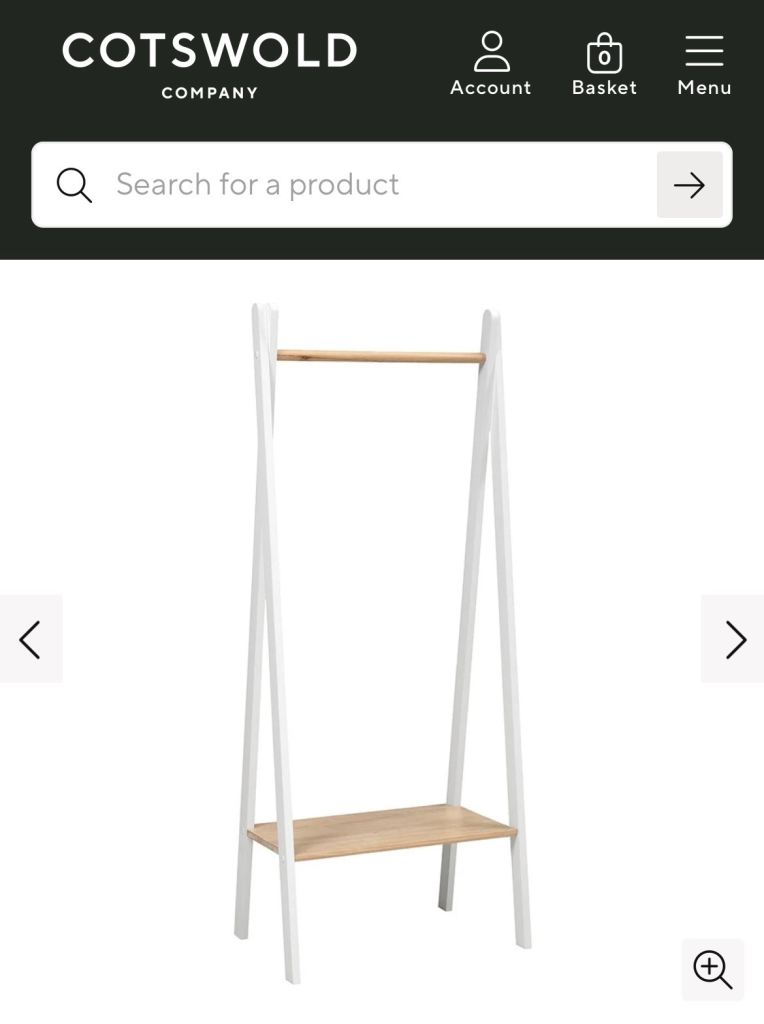View the shopping Basket
This screenshot has height=1024, width=764.
click(604, 65)
